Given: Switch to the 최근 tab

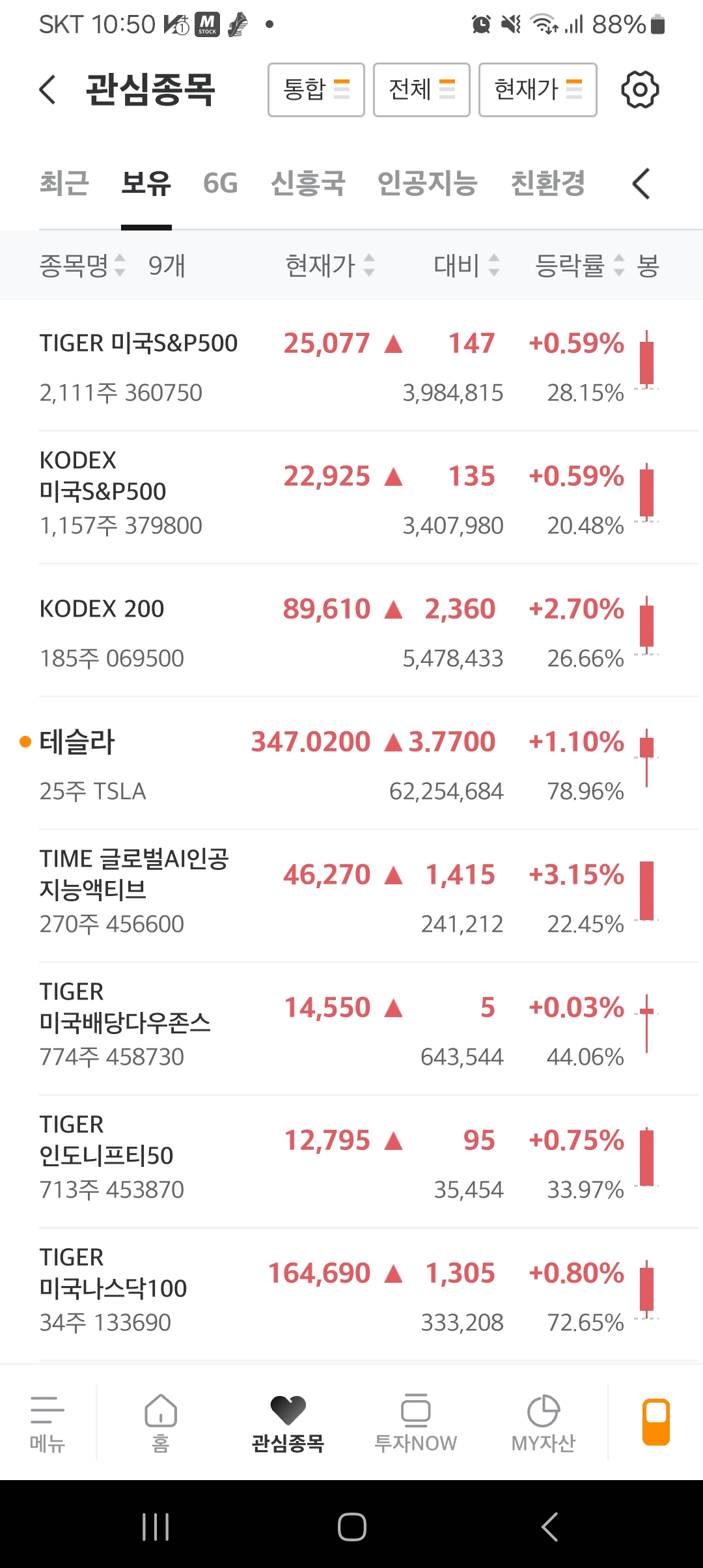Looking at the screenshot, I should point(64,183).
